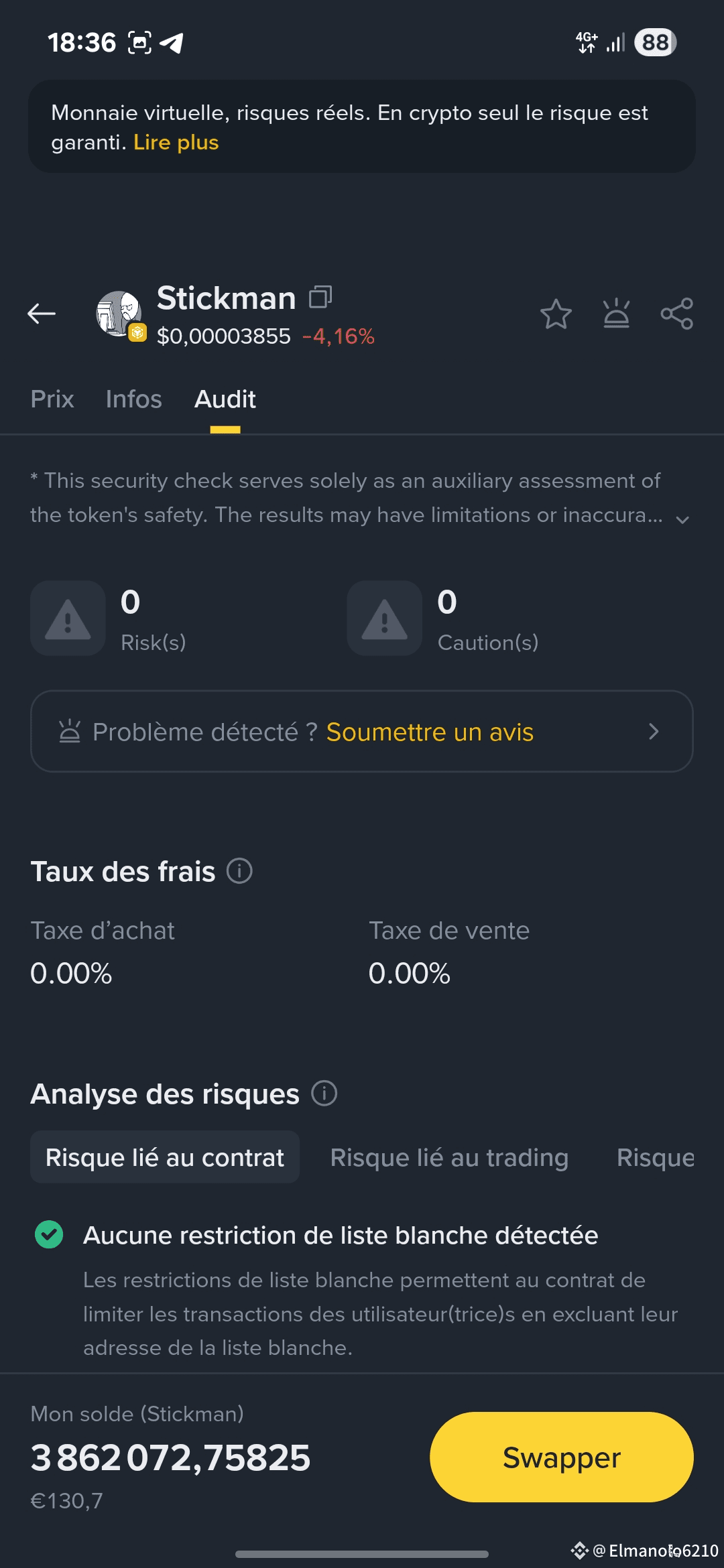The image size is (724, 1568).
Task: Switch to the Infos tab
Action: tap(133, 399)
